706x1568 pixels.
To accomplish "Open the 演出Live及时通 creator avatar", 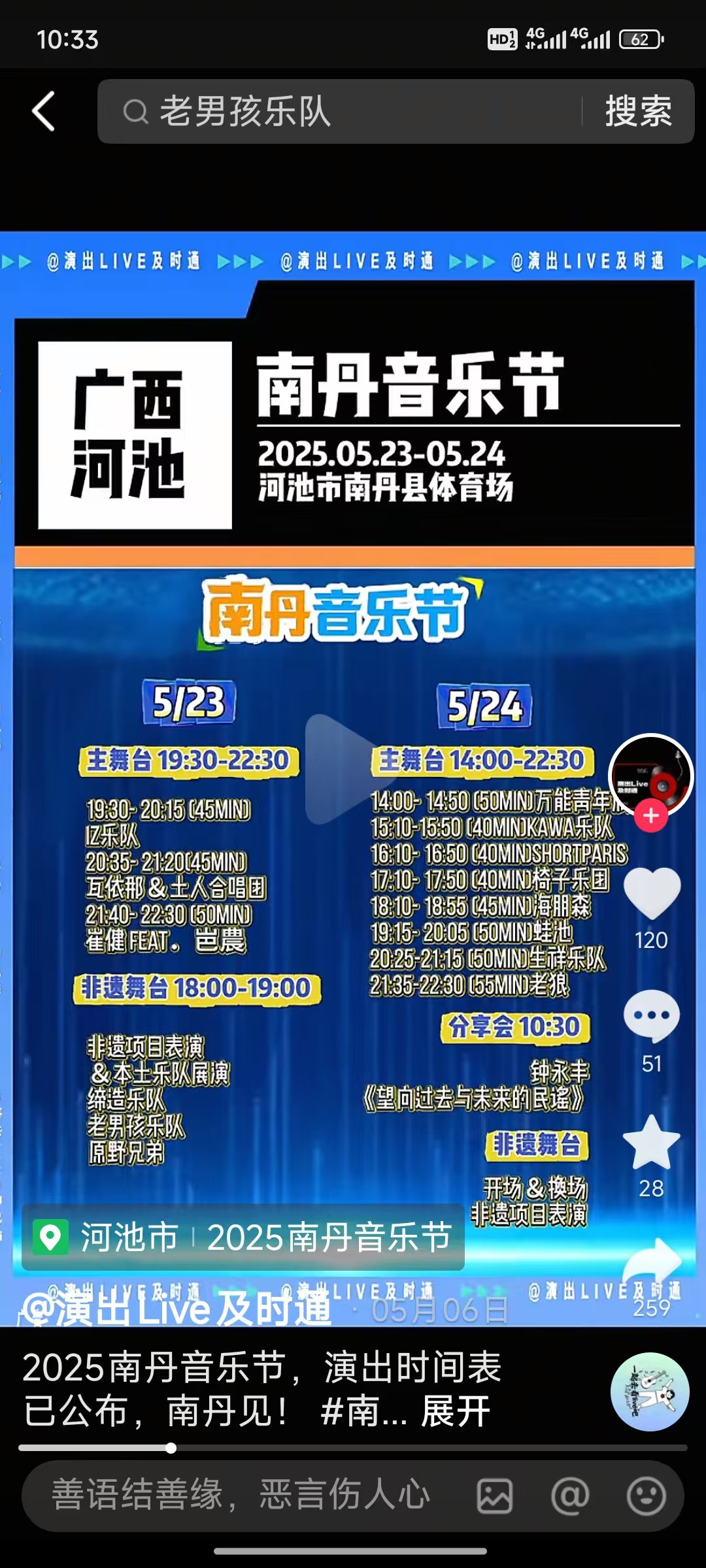I will pos(650,776).
